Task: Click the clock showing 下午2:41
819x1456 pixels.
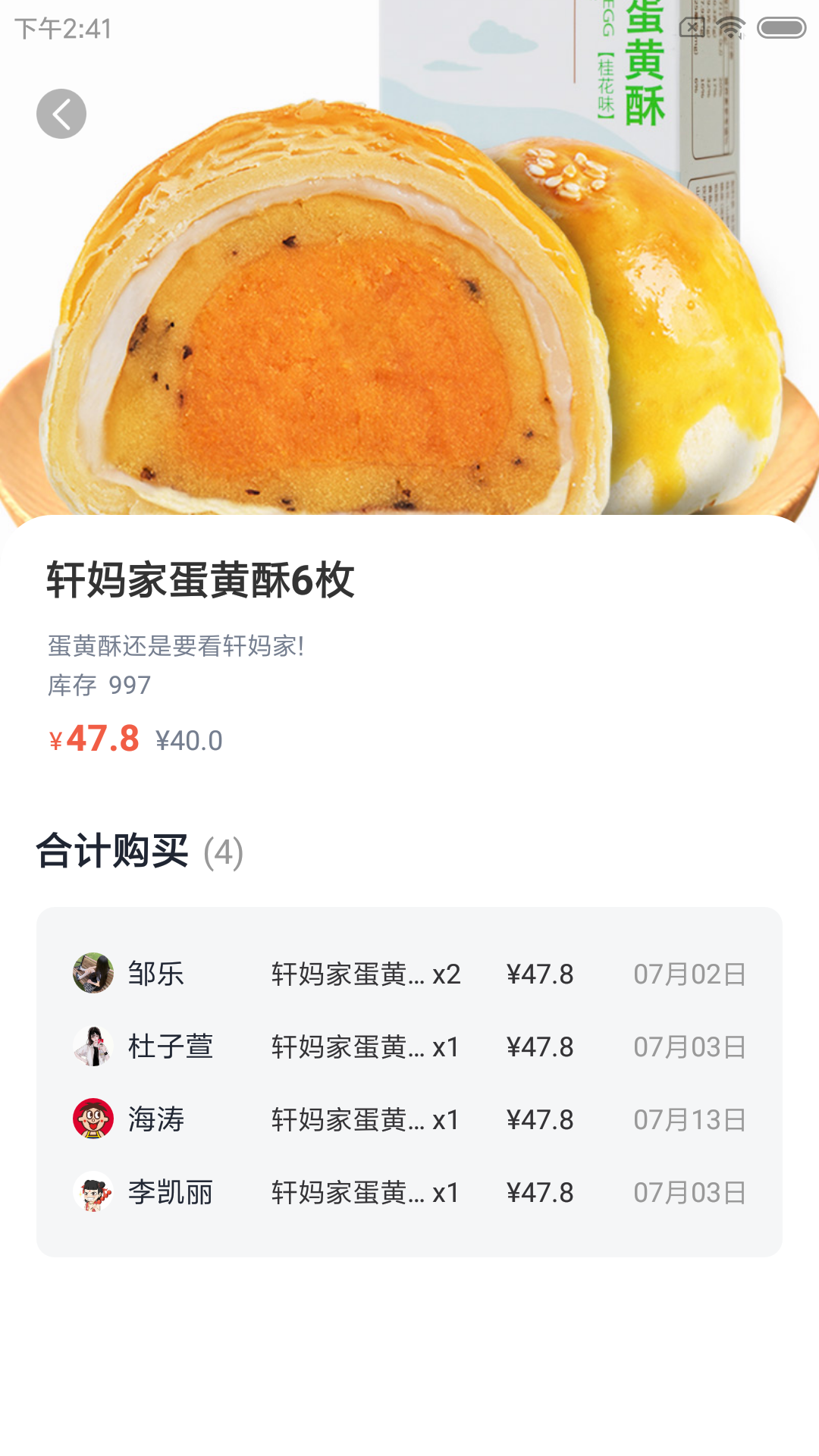Action: [61, 28]
